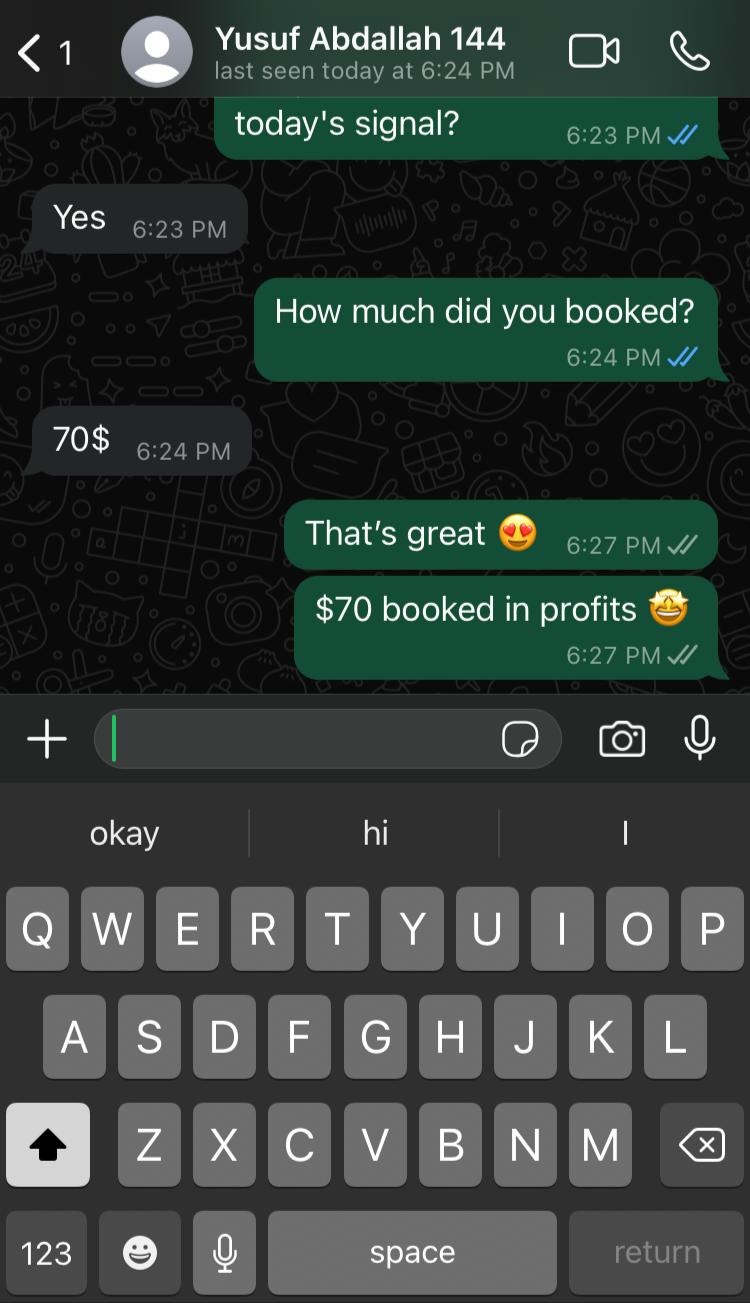Switch keyboard to numbers with 123 key
The image size is (750, 1303).
click(x=47, y=1253)
